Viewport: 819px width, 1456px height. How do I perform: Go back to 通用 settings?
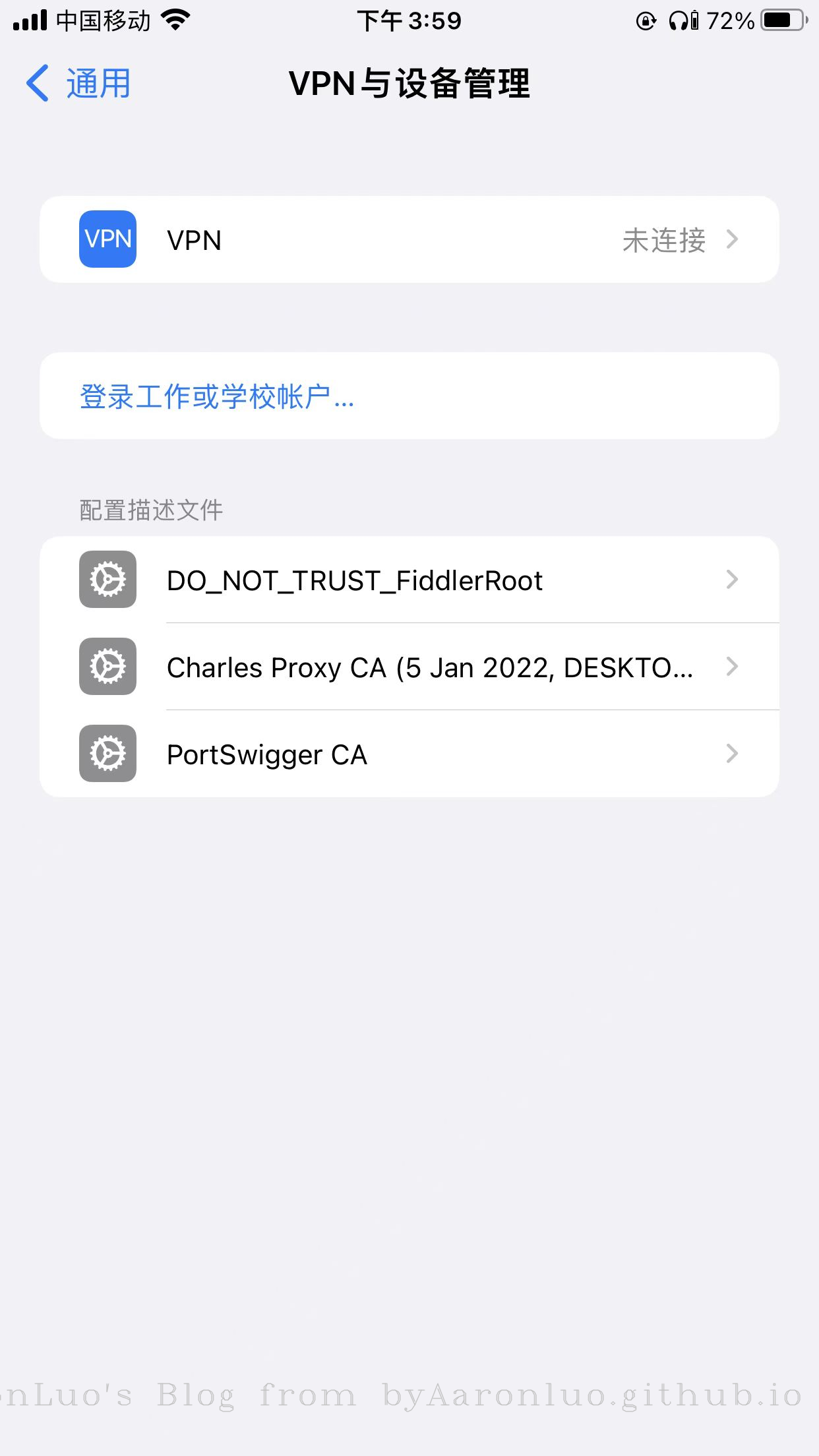click(x=79, y=84)
